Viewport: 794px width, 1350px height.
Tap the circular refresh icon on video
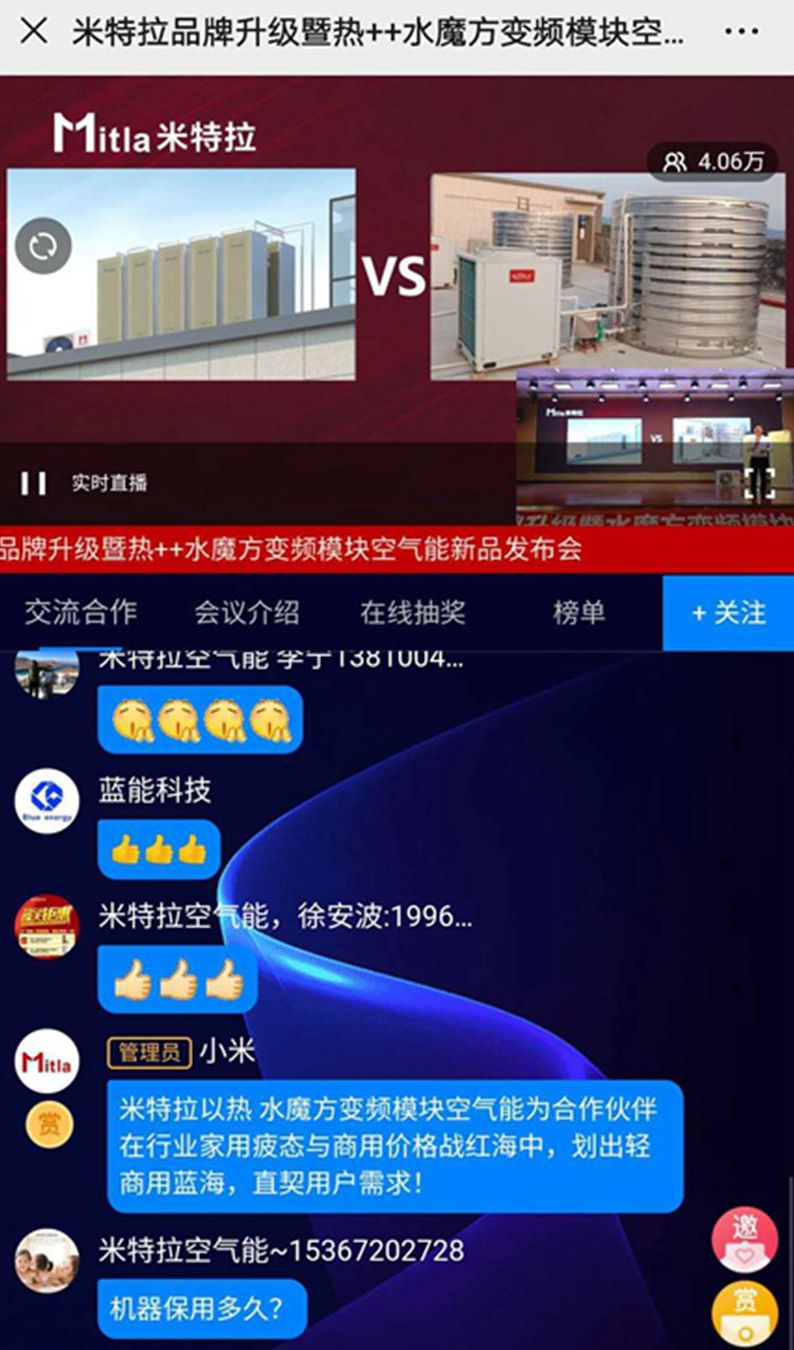pos(43,246)
